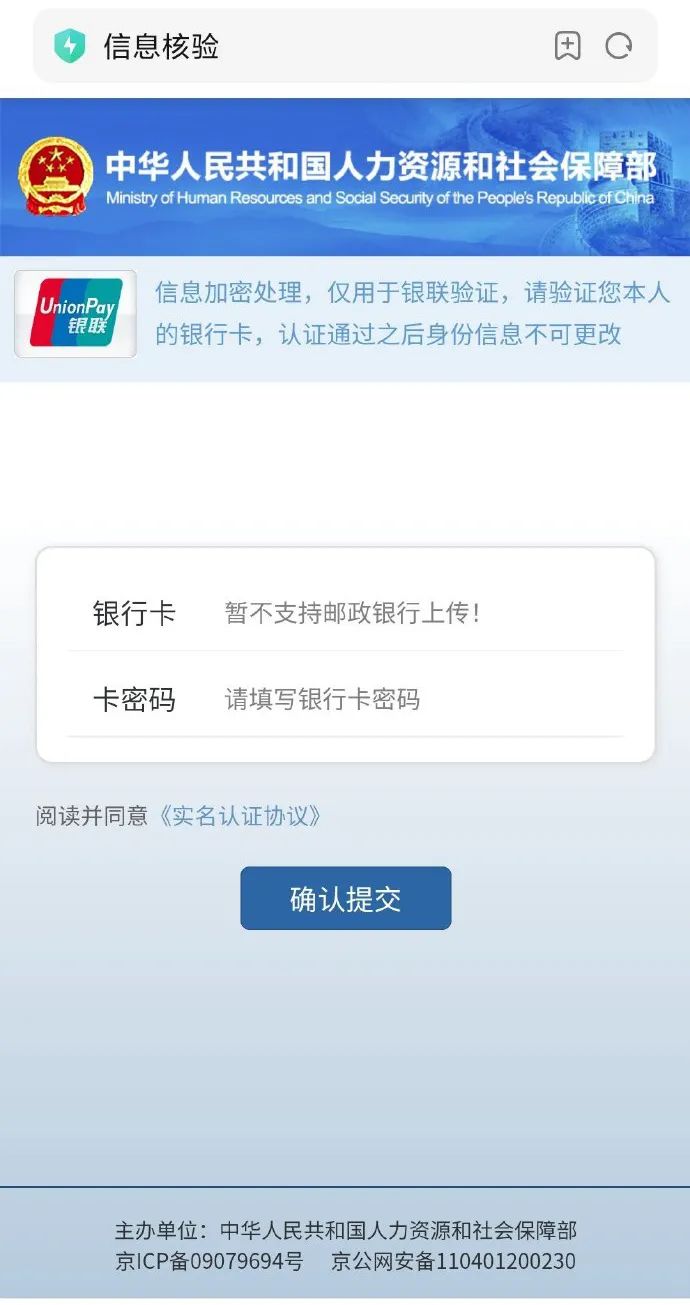690x1305 pixels.
Task: Bookmark this page from the address bar
Action: tap(567, 46)
